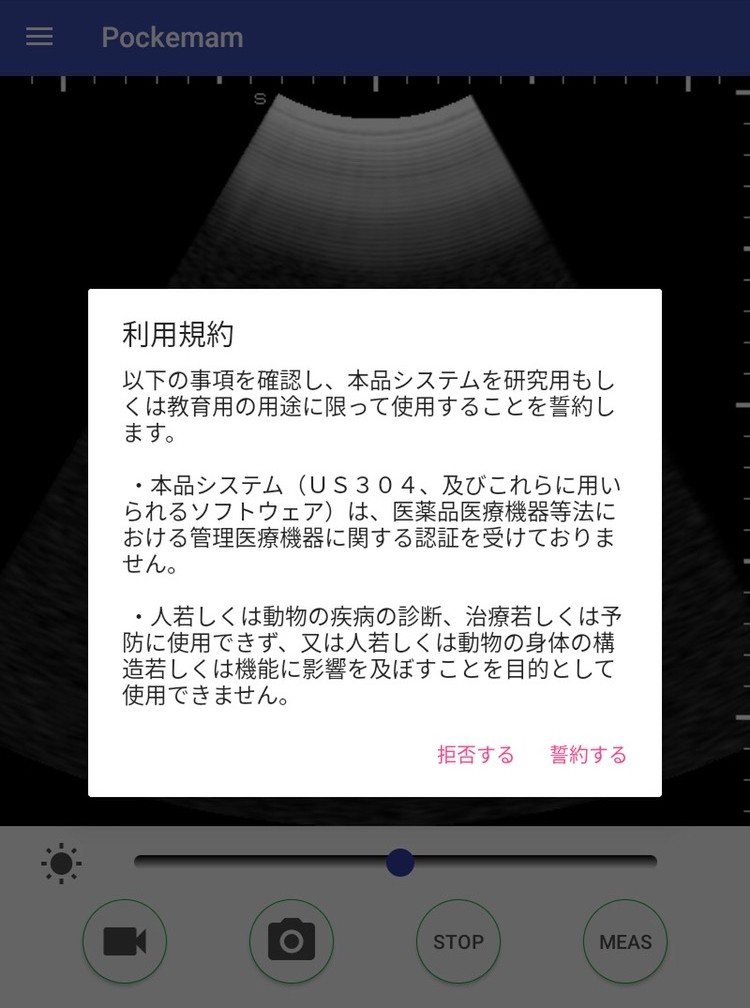This screenshot has height=1008, width=750.
Task: Open the hamburger drawer menu
Action: click(x=40, y=37)
